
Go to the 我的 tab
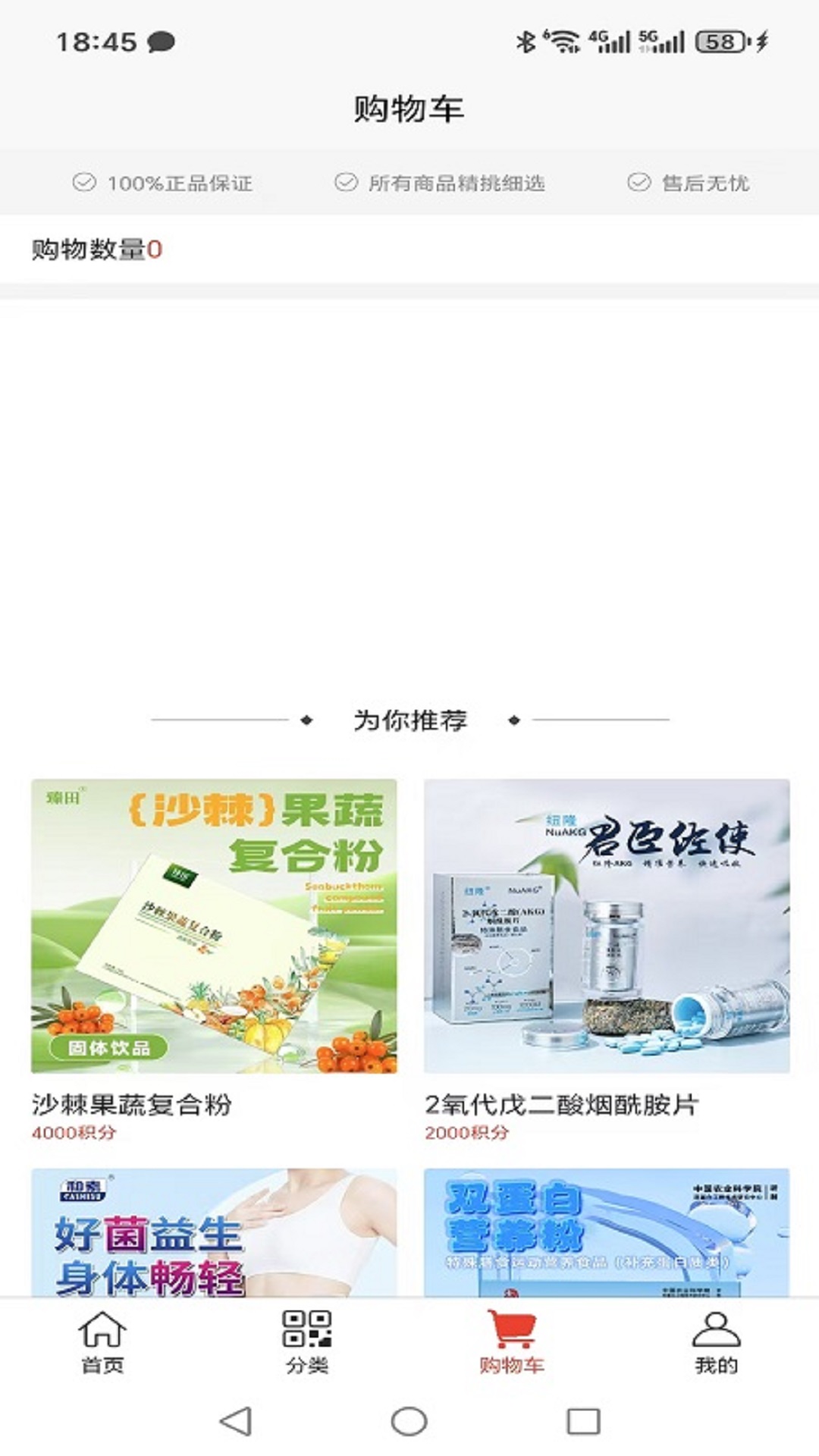pyautogui.click(x=716, y=1342)
